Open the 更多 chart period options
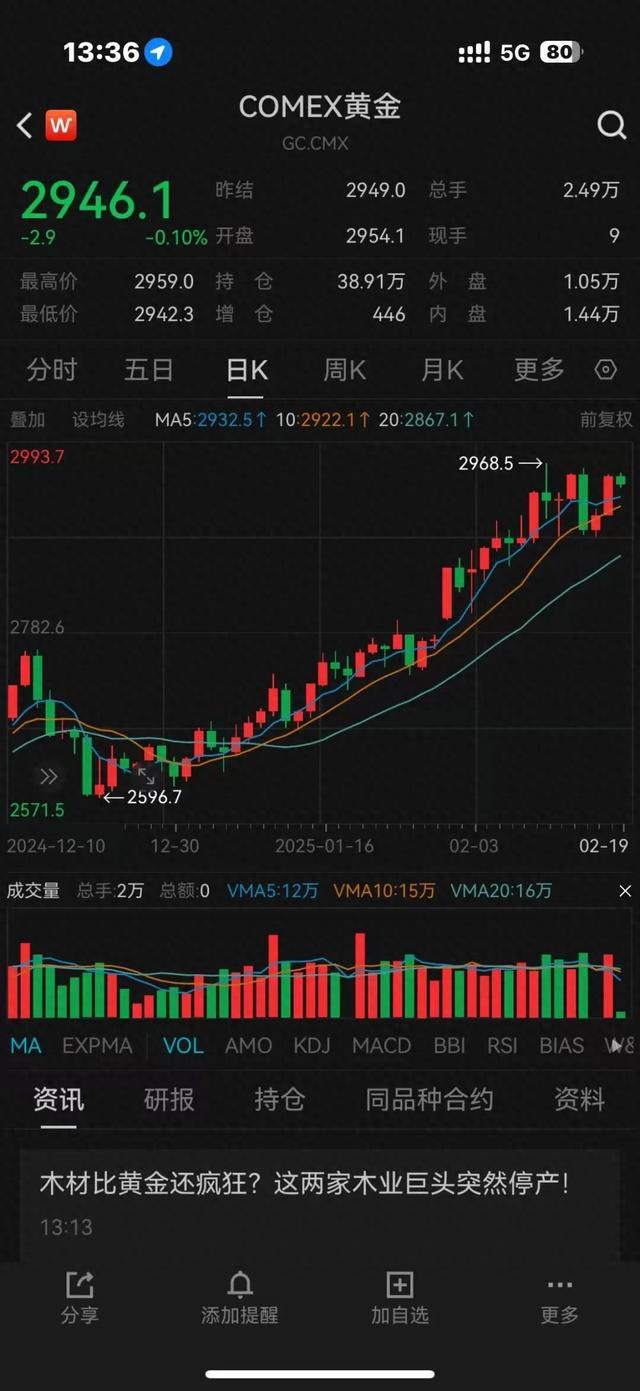The image size is (640, 1391). pos(539,370)
